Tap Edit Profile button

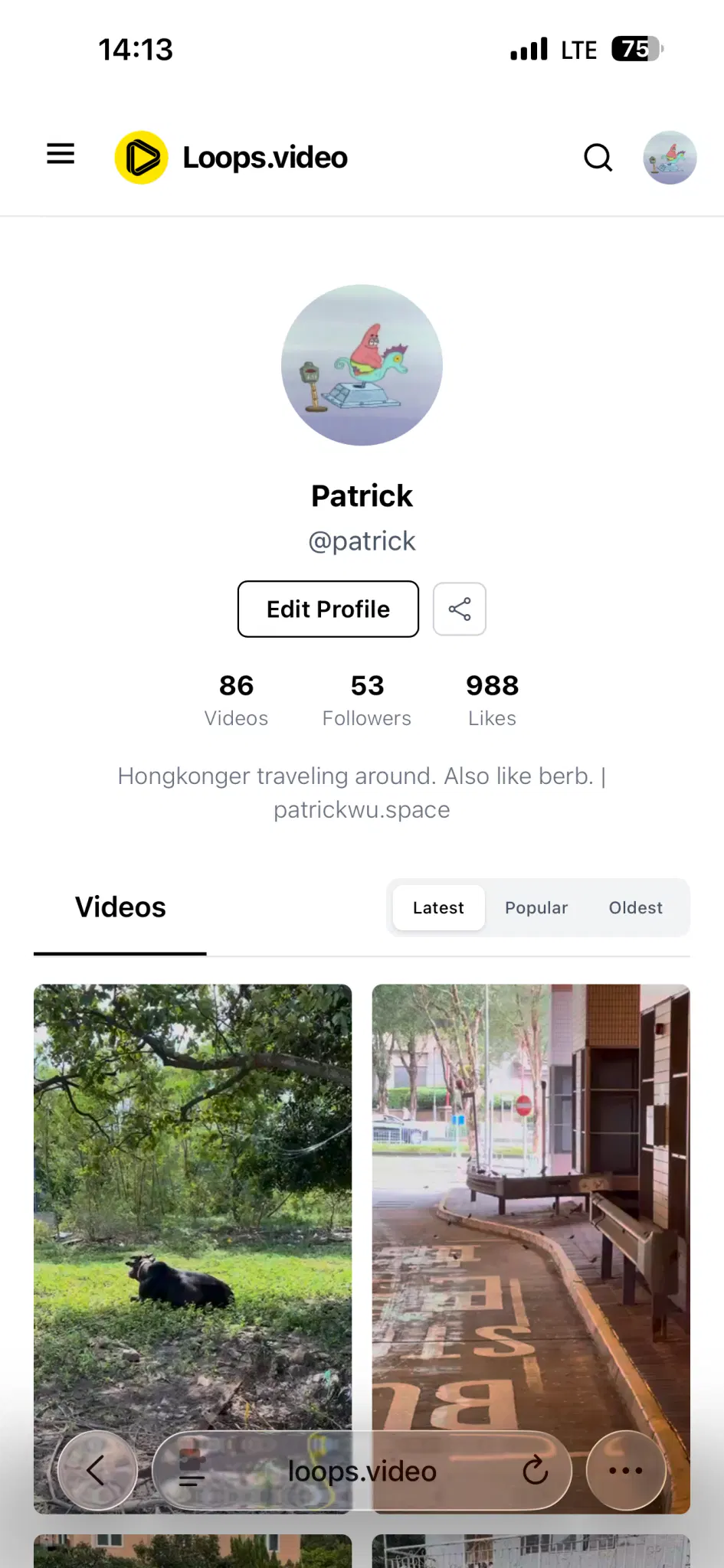(328, 609)
